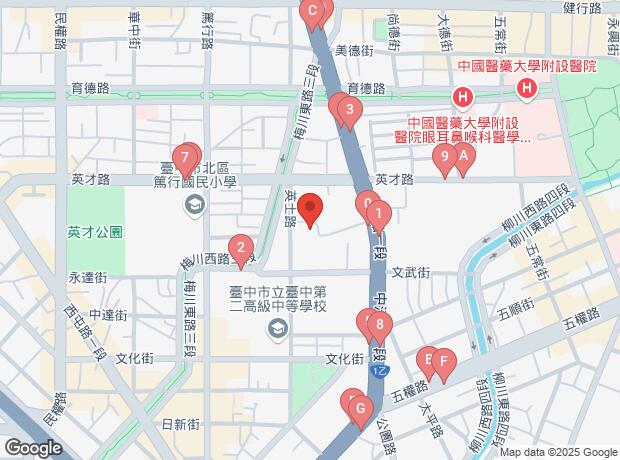Open the marker labeled 1
Image resolution: width=620 pixels, height=460 pixels.
pos(377,213)
